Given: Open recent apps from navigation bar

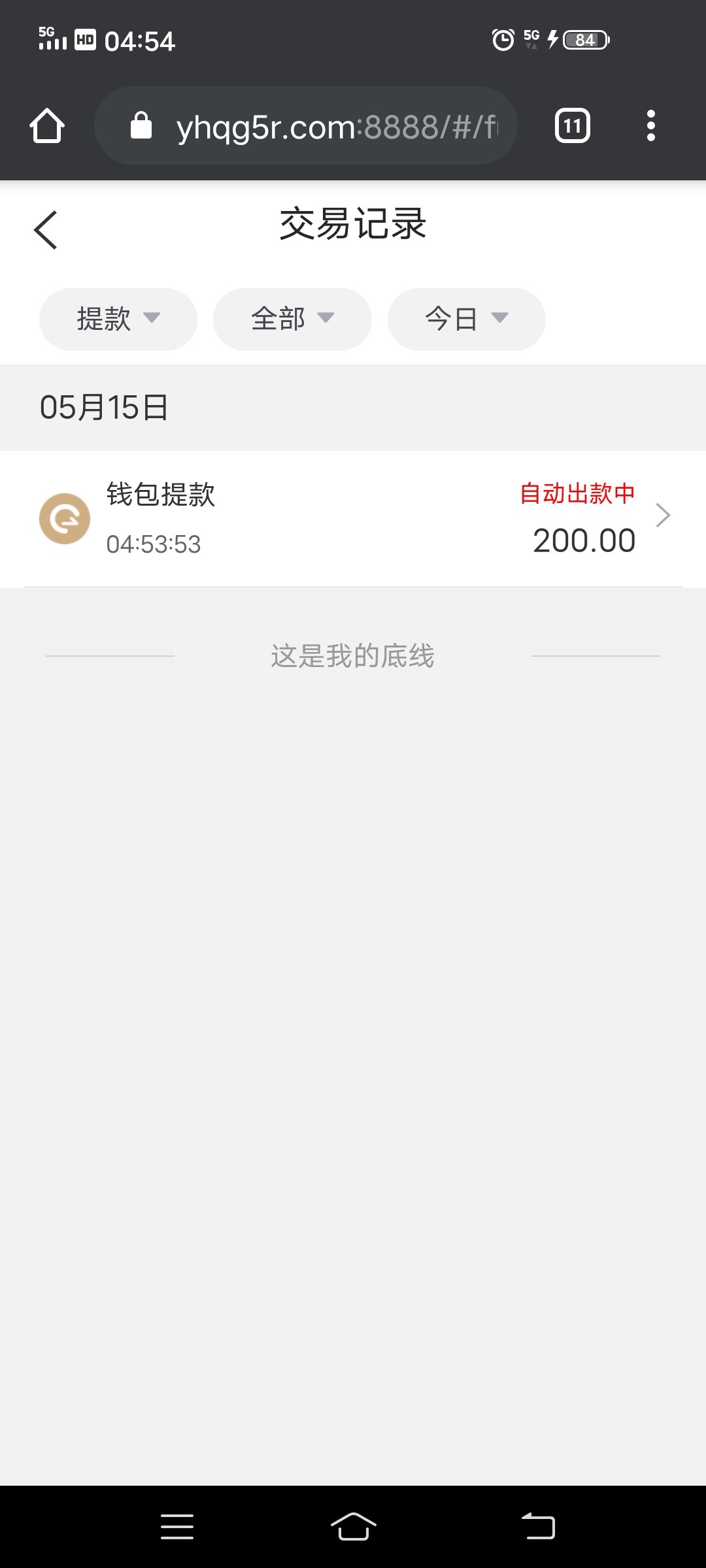Looking at the screenshot, I should tap(177, 1527).
